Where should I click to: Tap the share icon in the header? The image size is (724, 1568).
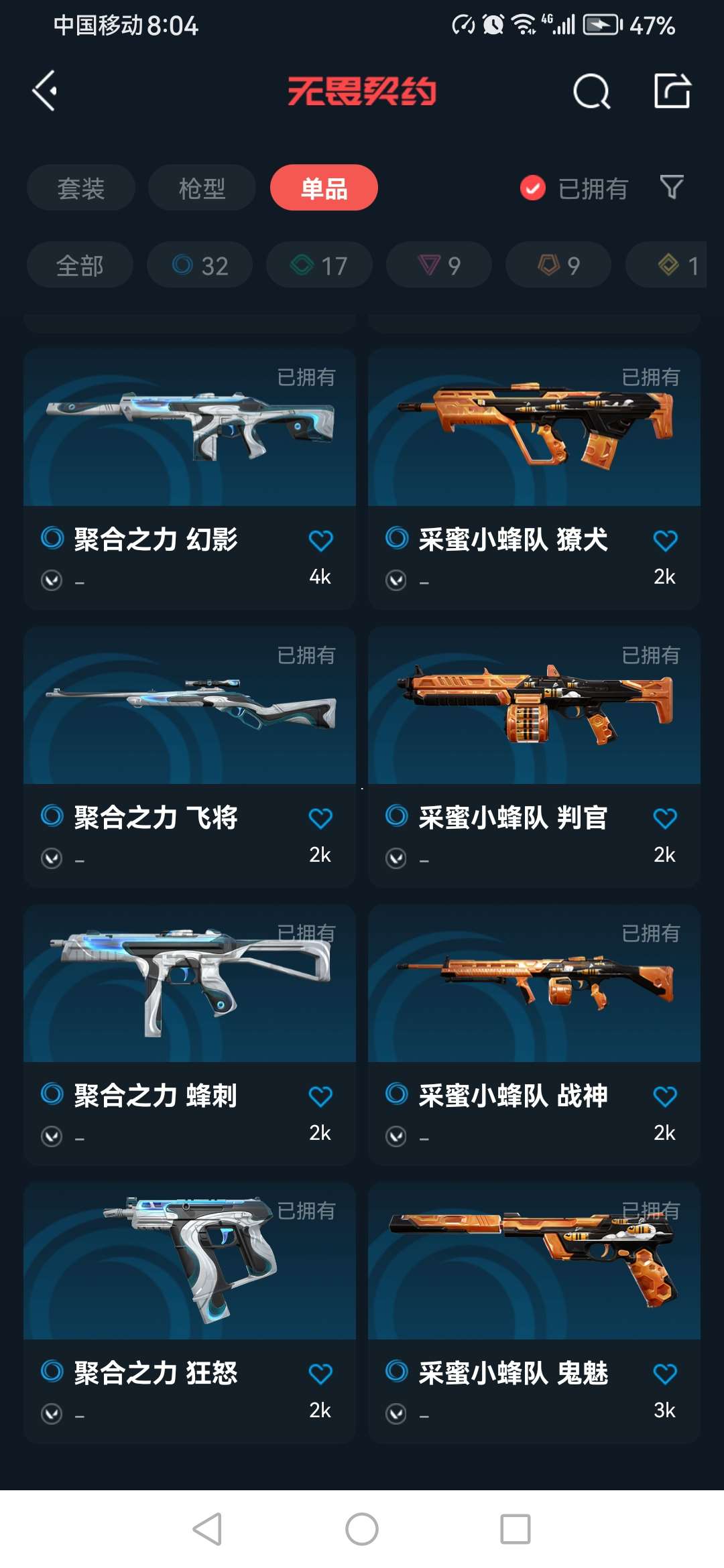pos(672,91)
